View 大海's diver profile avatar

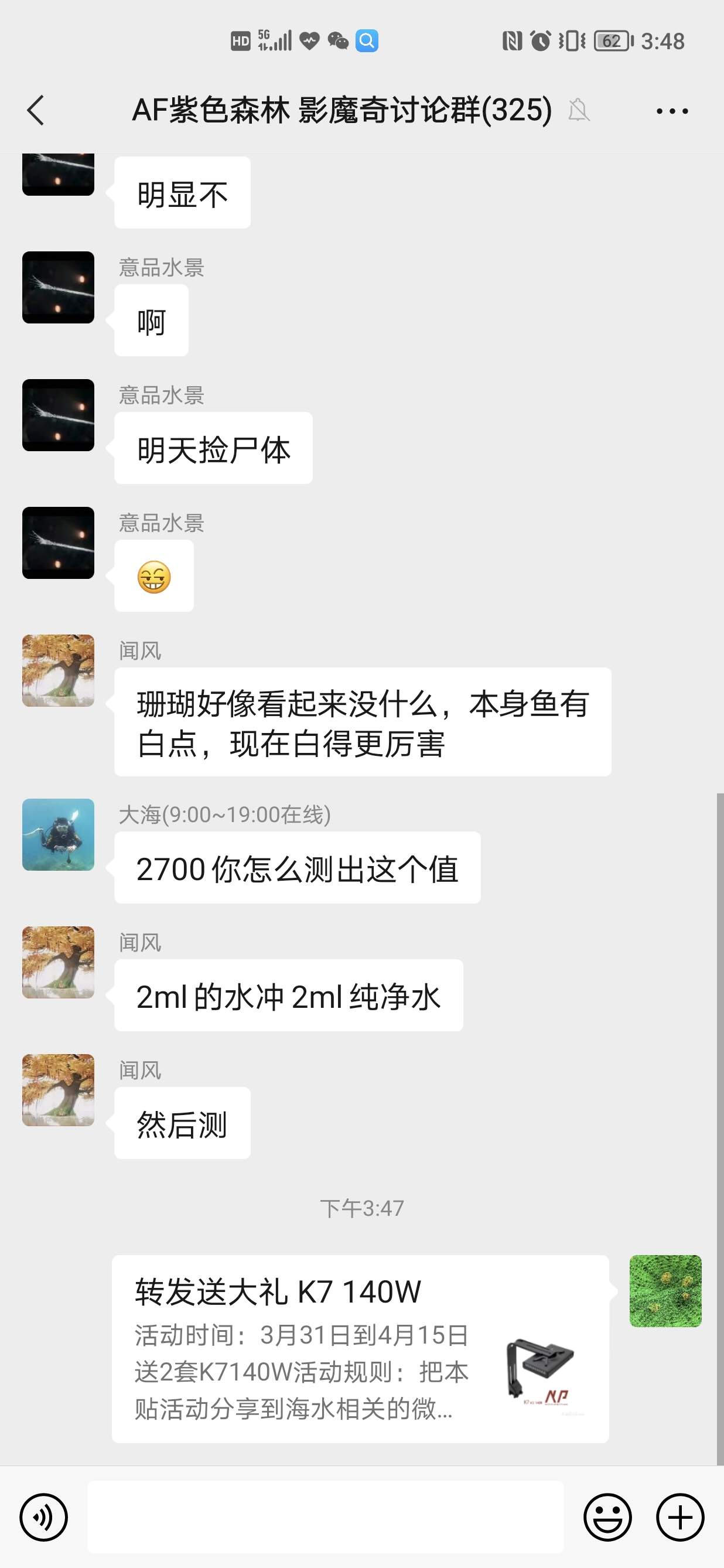click(x=59, y=834)
